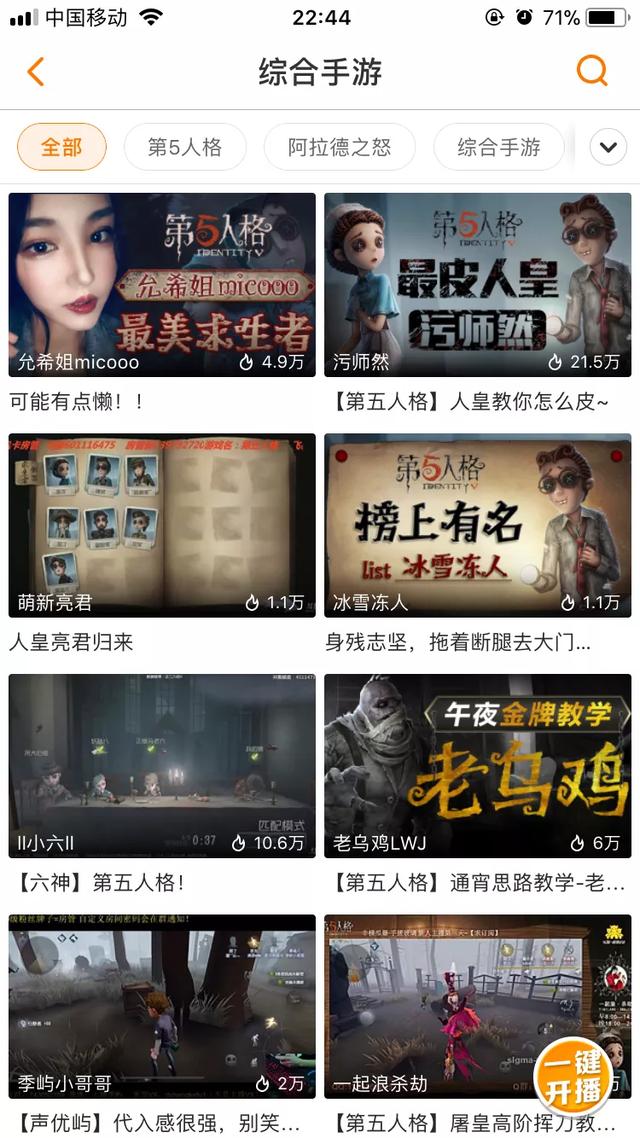The width and height of the screenshot is (640, 1138).
Task: Select the 综合手游 category chip
Action: 498,148
